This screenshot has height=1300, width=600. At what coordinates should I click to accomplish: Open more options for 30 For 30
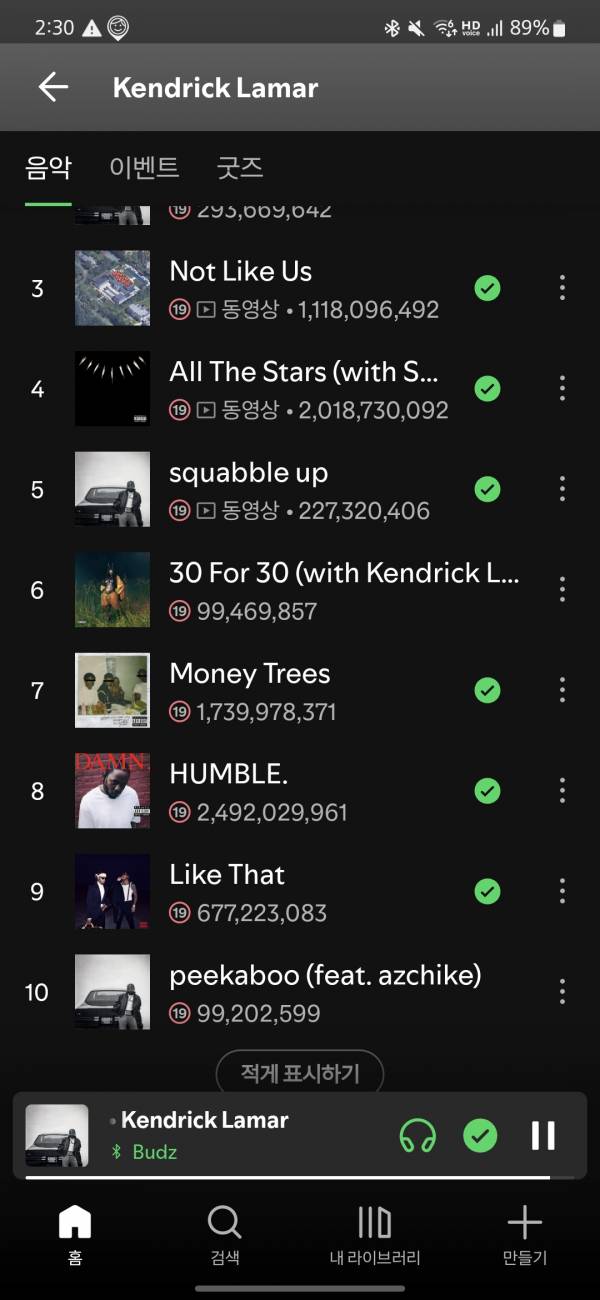click(562, 589)
